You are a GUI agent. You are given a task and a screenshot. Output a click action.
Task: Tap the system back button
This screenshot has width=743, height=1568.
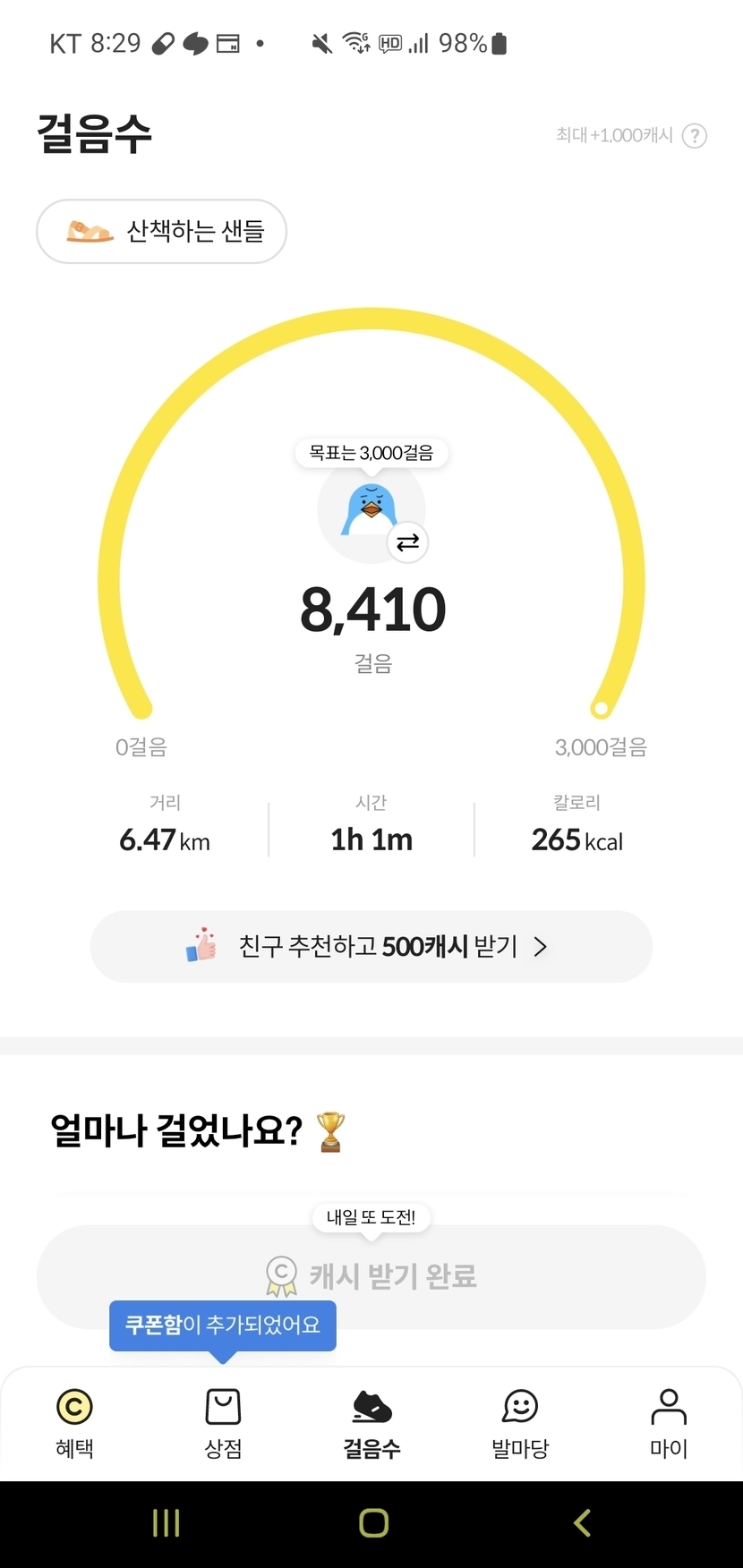tap(582, 1523)
